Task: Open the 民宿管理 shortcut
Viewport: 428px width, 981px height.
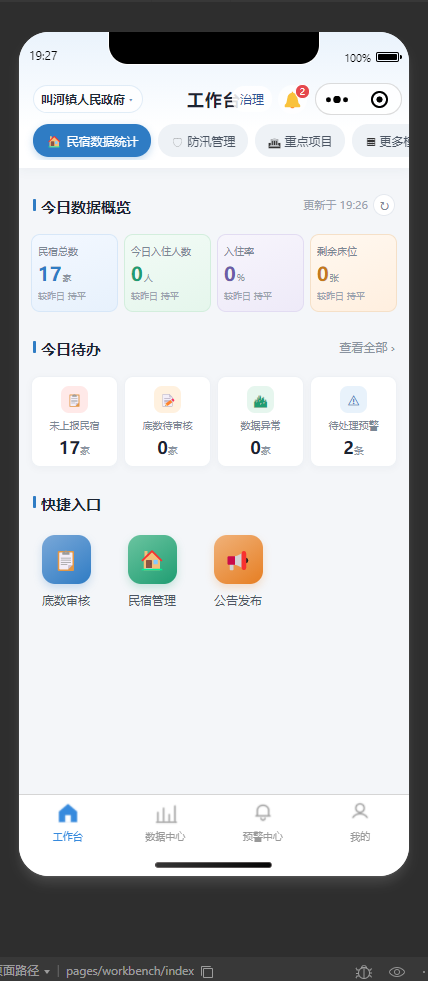Action: (x=152, y=571)
